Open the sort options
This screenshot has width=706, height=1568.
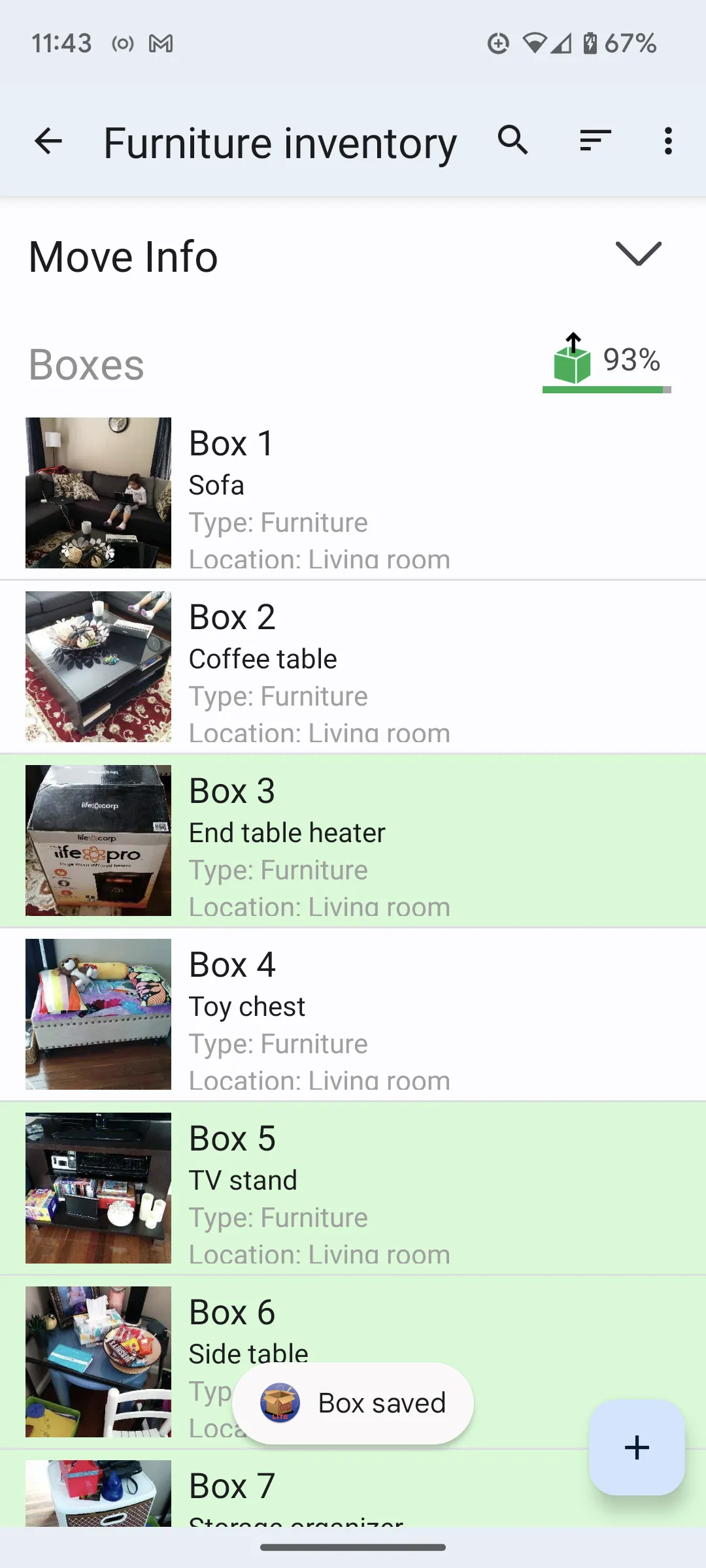[x=595, y=141]
